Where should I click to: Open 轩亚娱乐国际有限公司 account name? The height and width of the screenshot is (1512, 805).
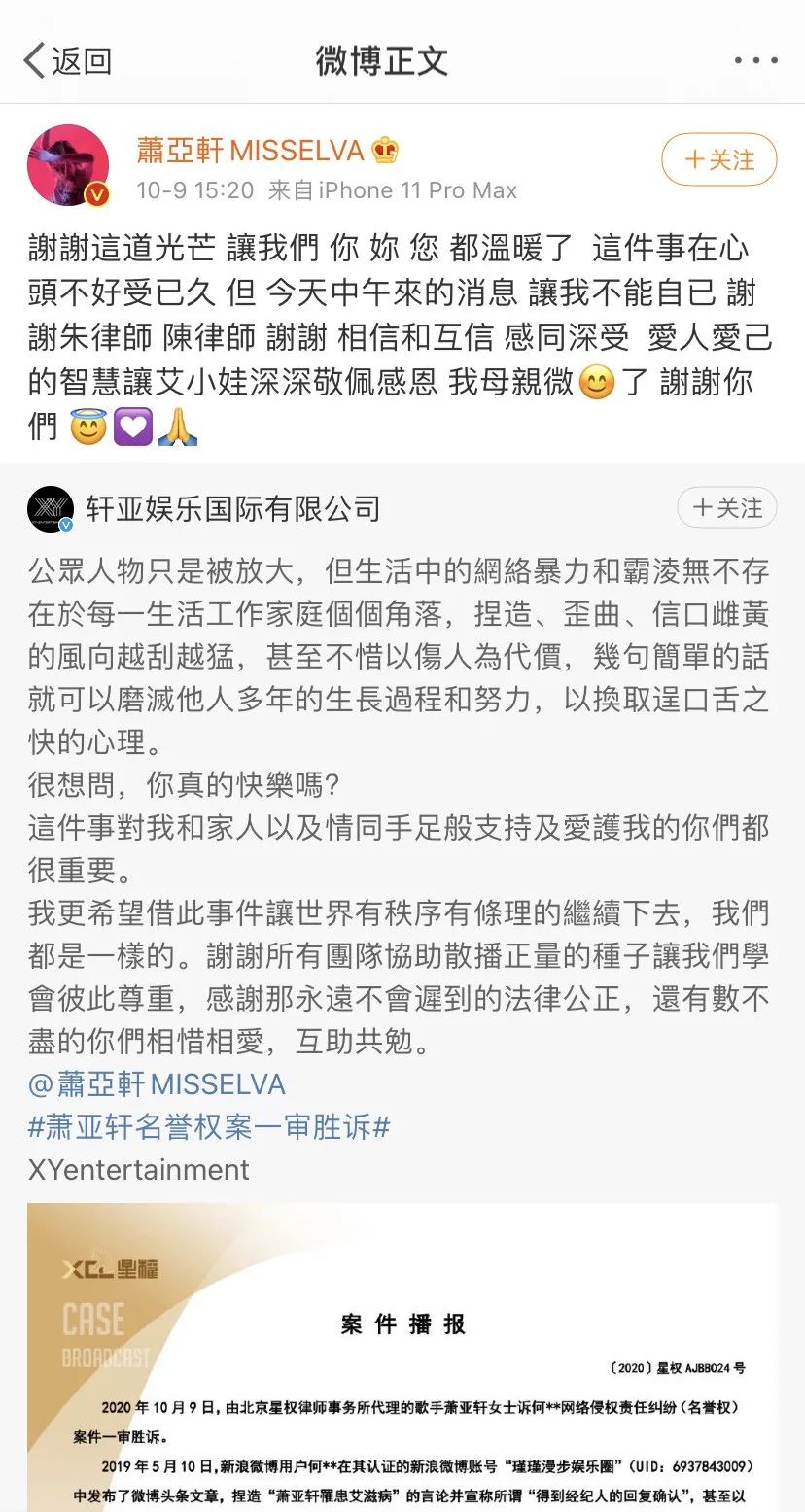point(232,508)
